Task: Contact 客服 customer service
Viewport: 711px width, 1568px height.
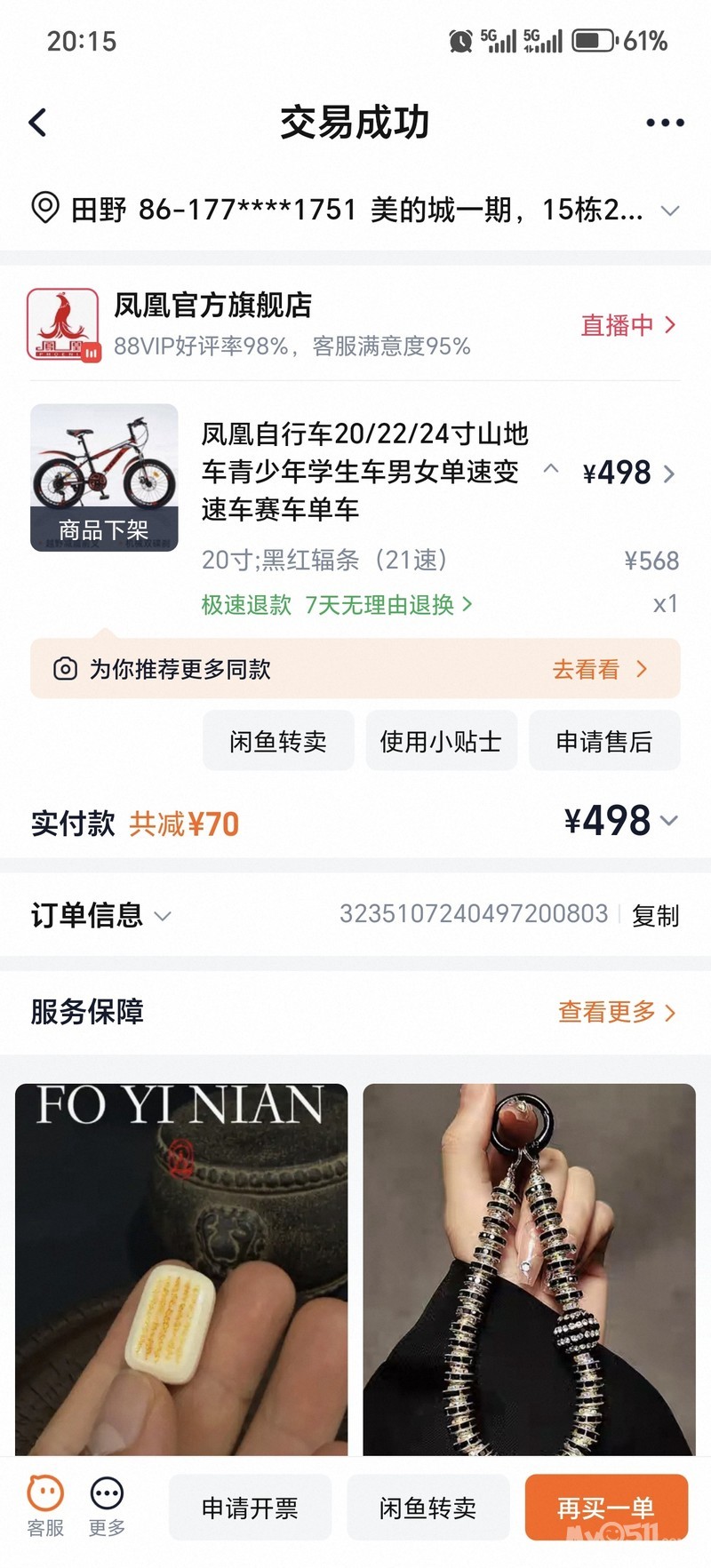Action: pyautogui.click(x=45, y=1507)
